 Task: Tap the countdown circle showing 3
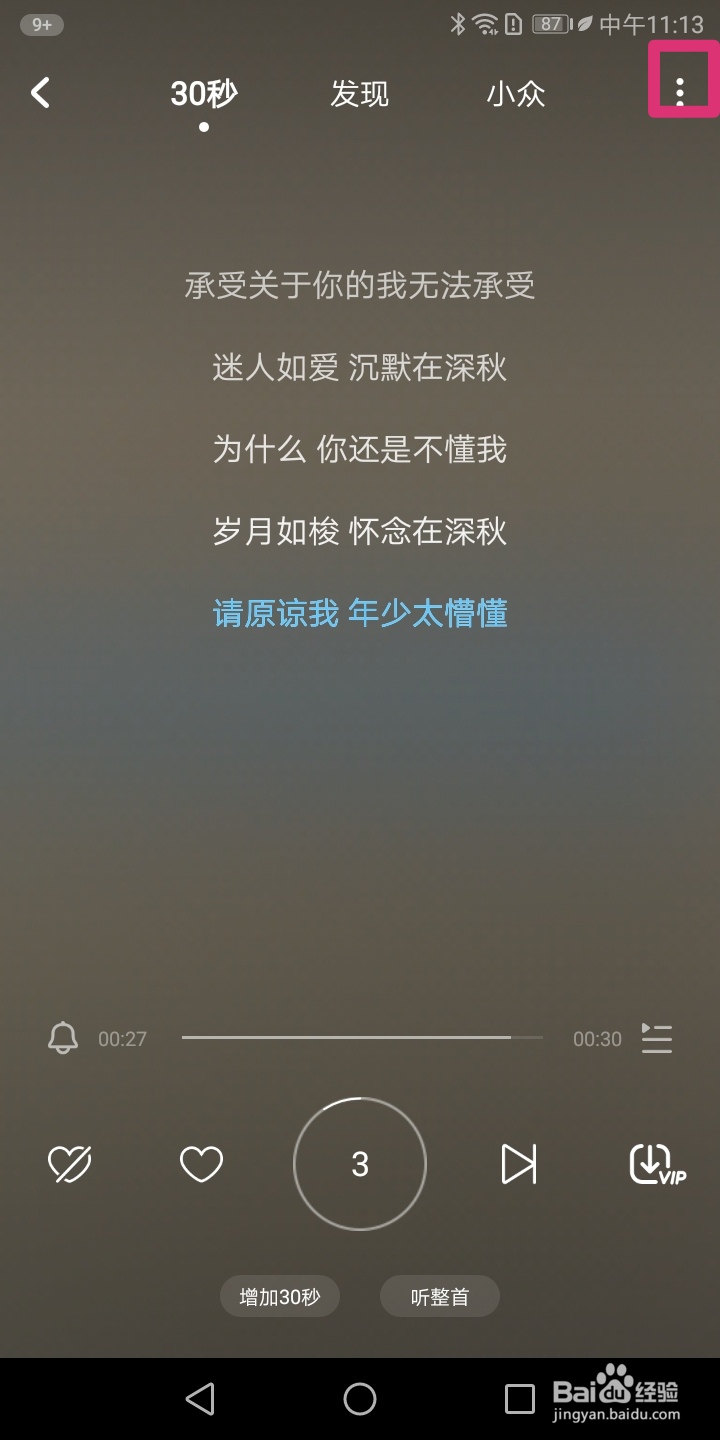[x=360, y=1163]
